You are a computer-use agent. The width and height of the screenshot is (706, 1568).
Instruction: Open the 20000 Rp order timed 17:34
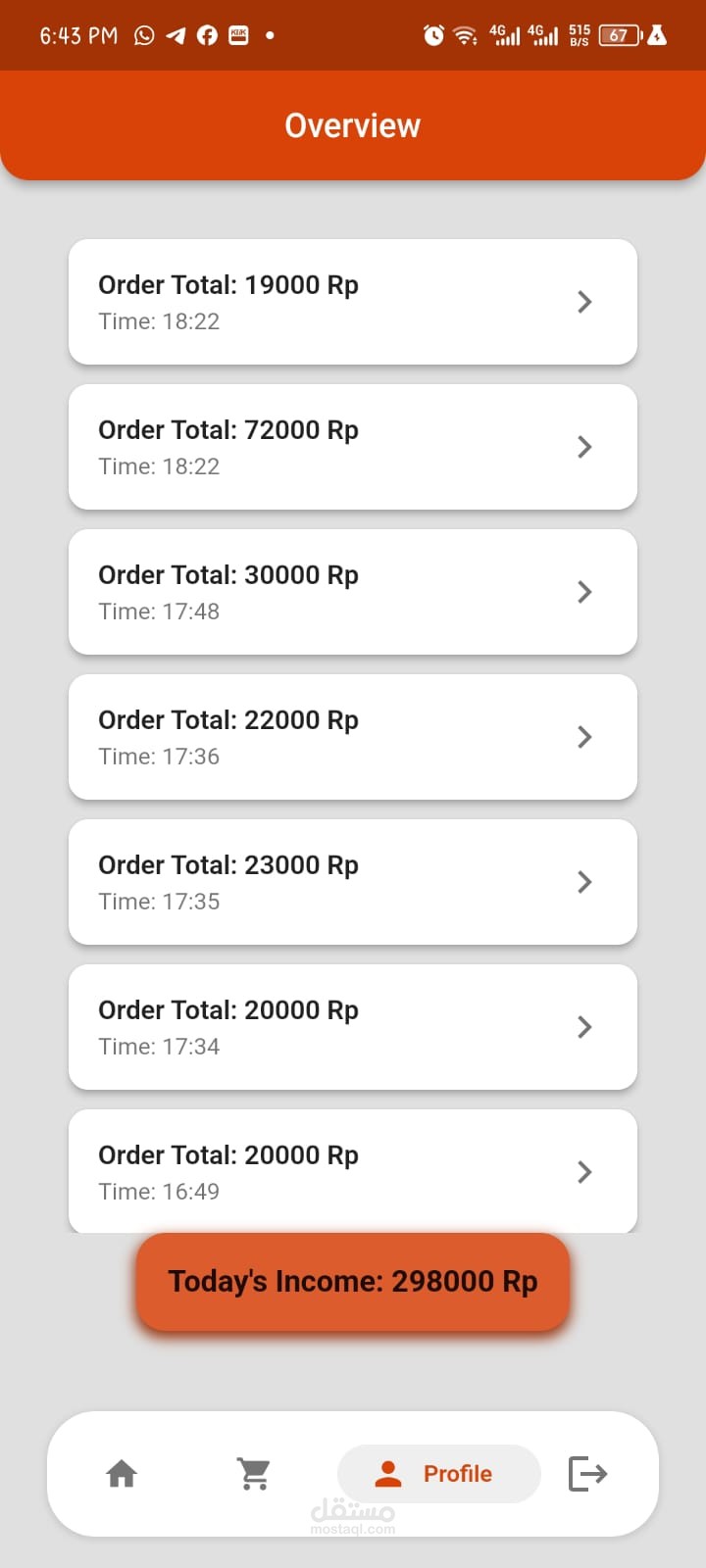(x=352, y=1027)
